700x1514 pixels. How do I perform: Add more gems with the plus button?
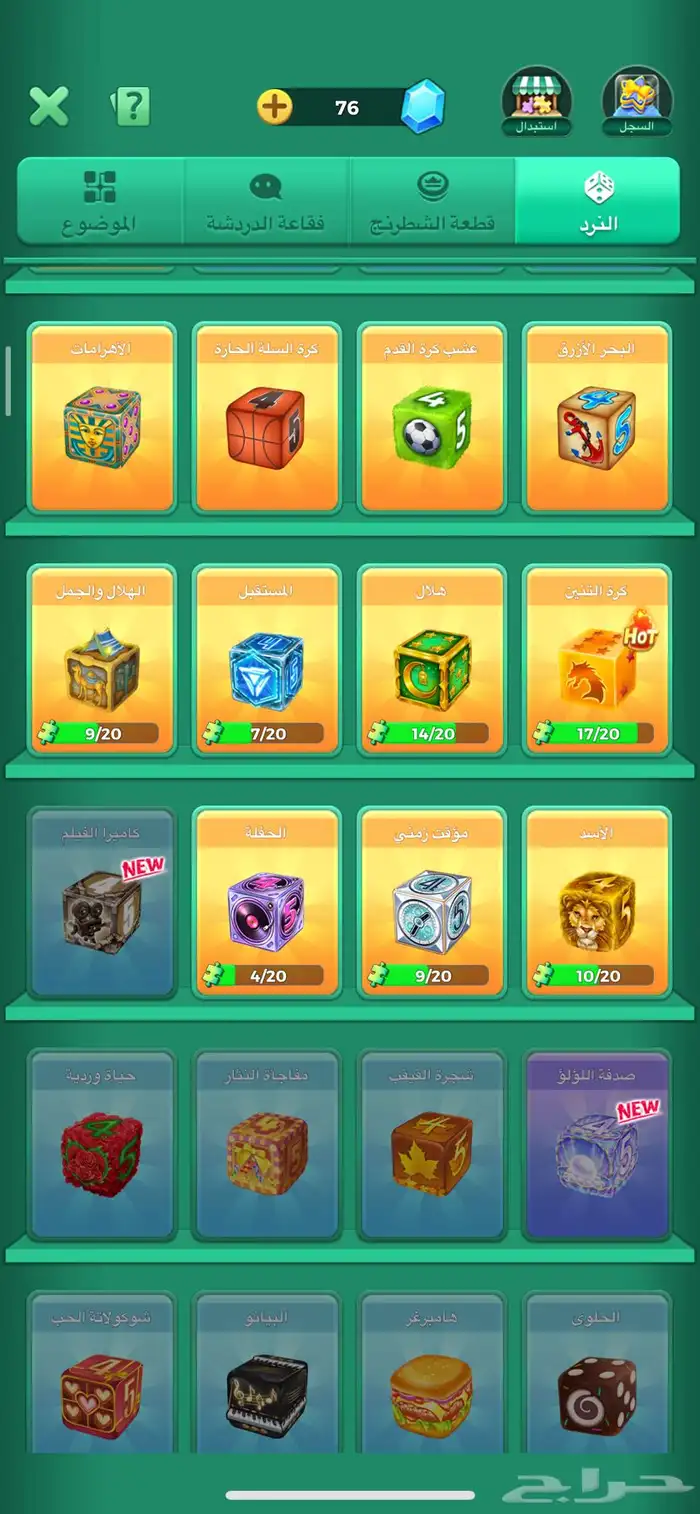275,106
